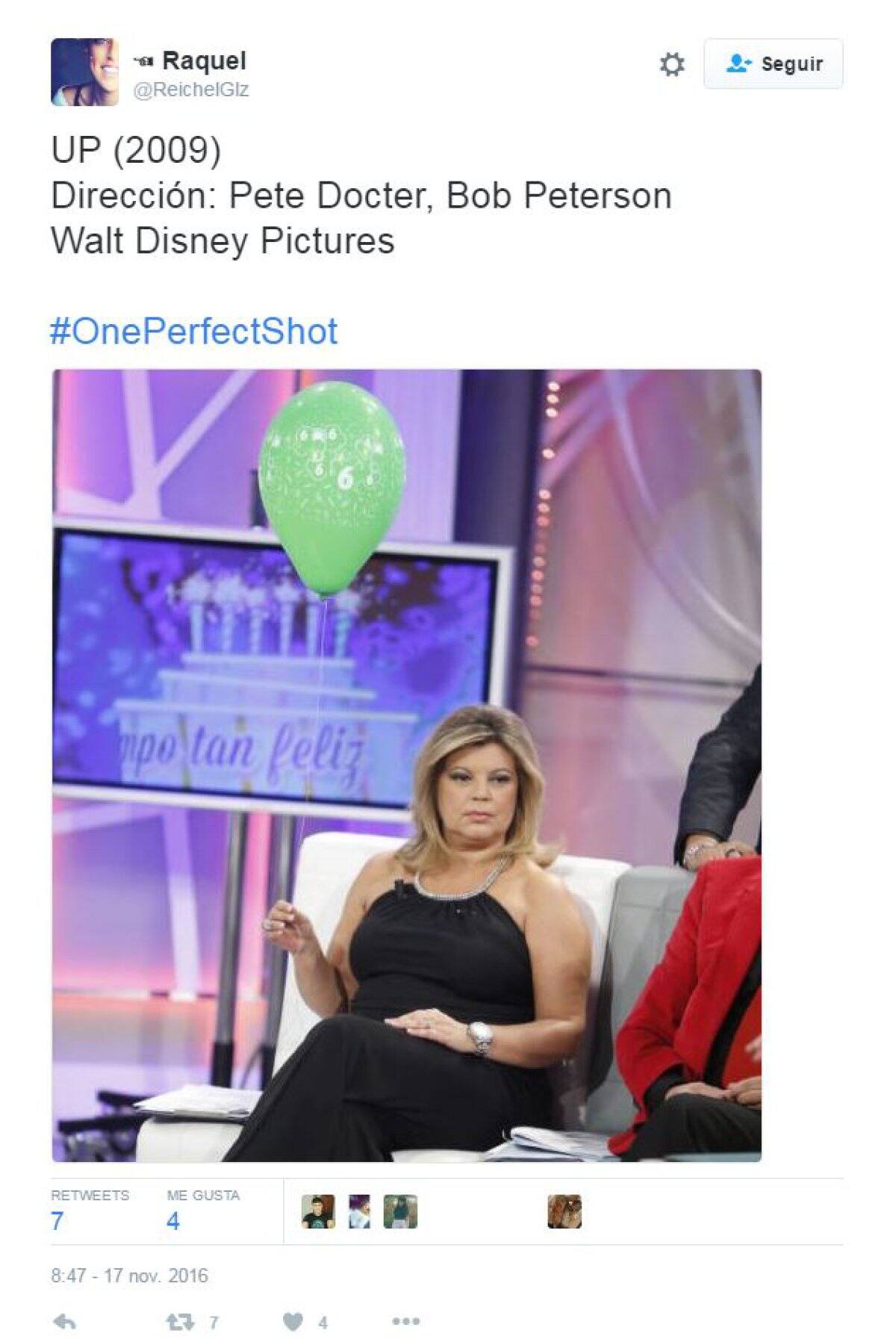Image resolution: width=896 pixels, height=1339 pixels.
Task: Open the @ReichelGlz profile link
Action: (x=190, y=90)
